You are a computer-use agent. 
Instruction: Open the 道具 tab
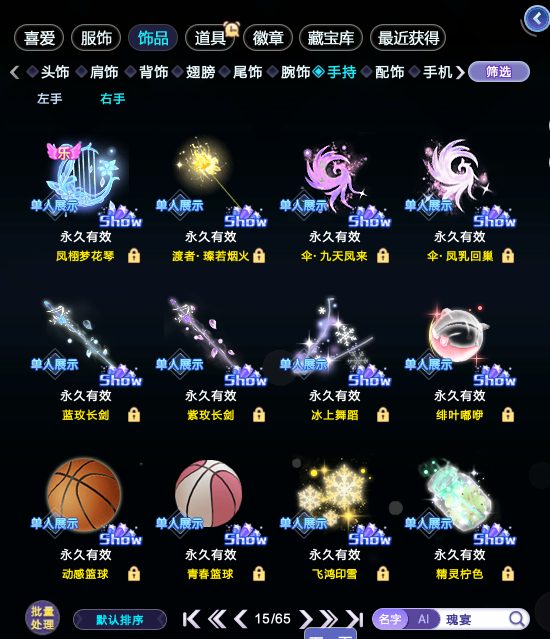pos(210,38)
